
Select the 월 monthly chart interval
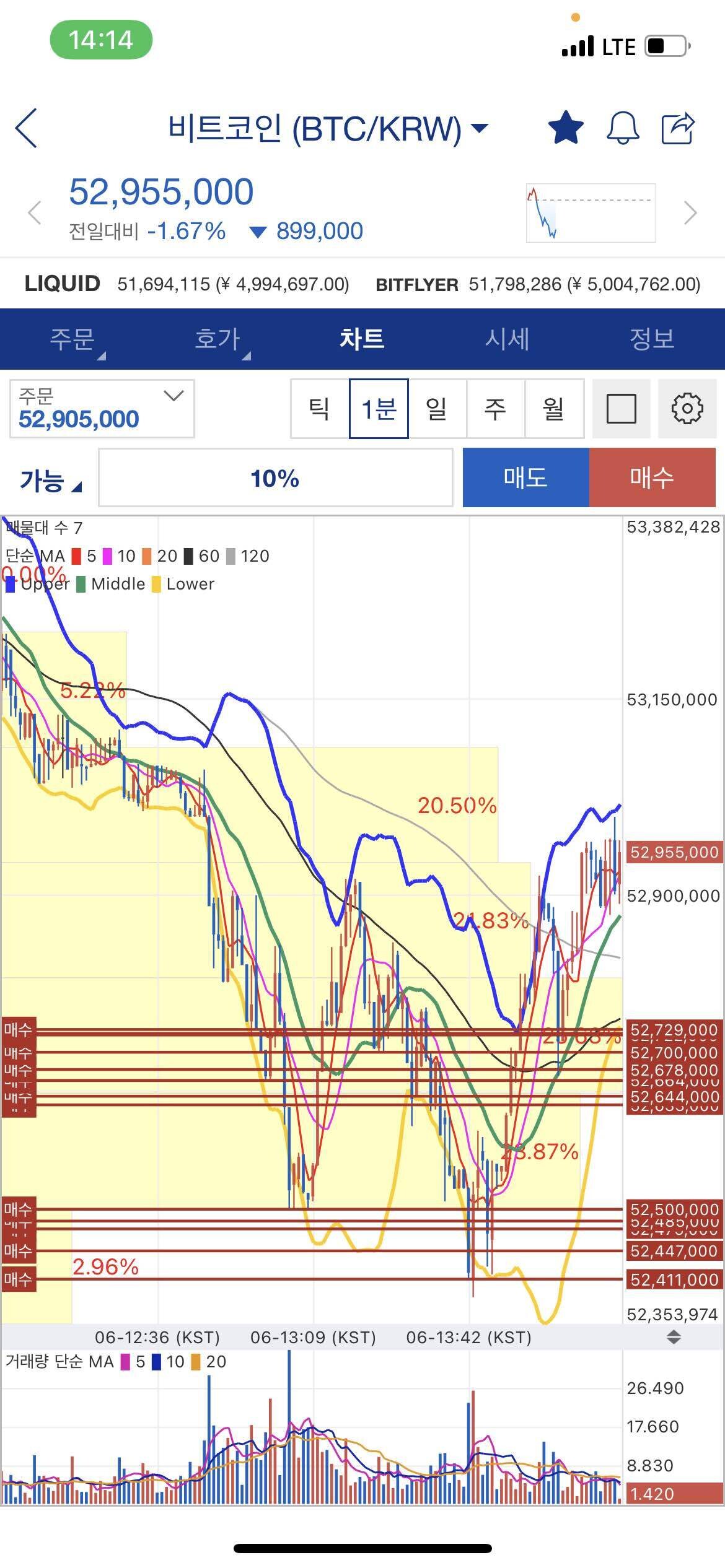pyautogui.click(x=553, y=409)
